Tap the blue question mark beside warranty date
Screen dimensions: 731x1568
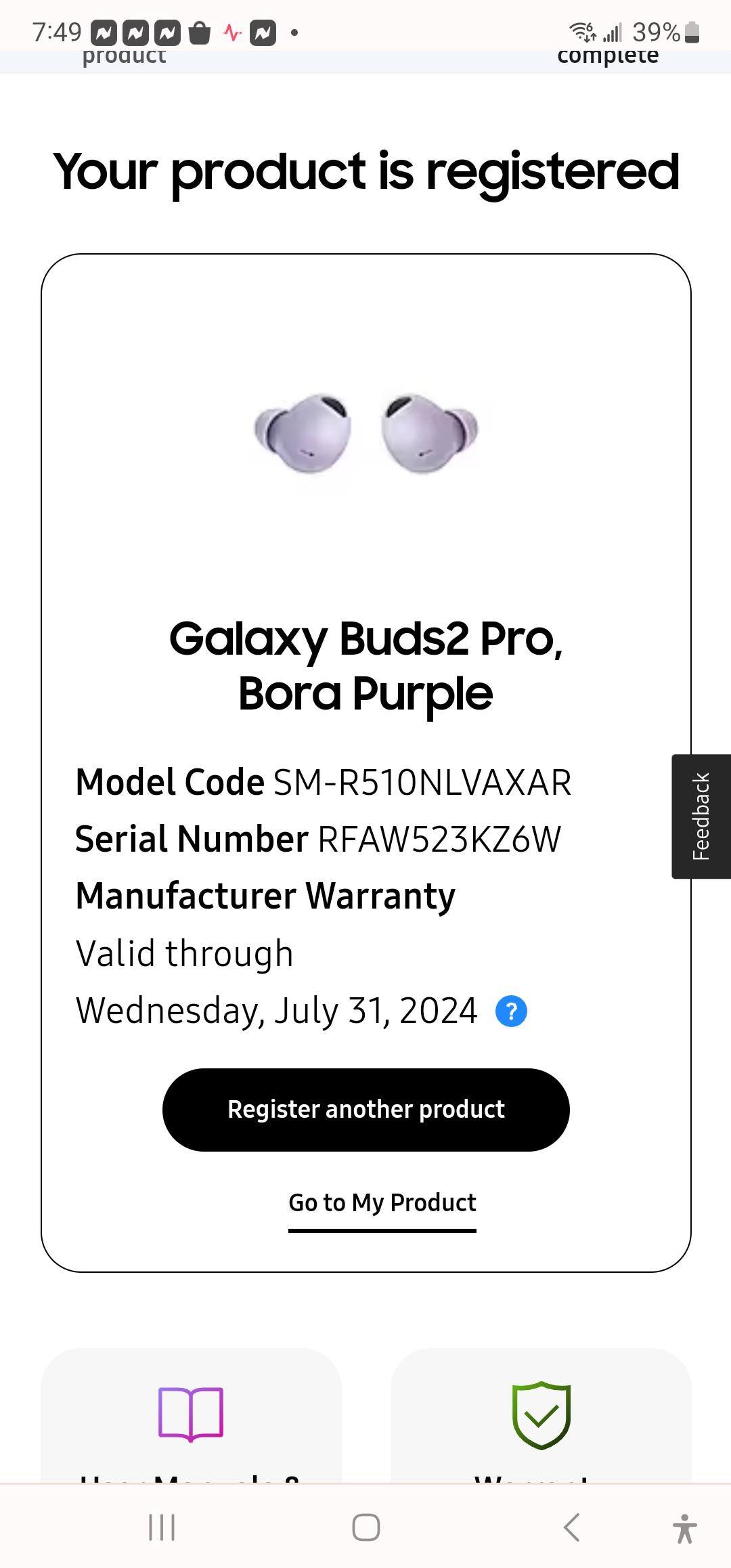(511, 1010)
